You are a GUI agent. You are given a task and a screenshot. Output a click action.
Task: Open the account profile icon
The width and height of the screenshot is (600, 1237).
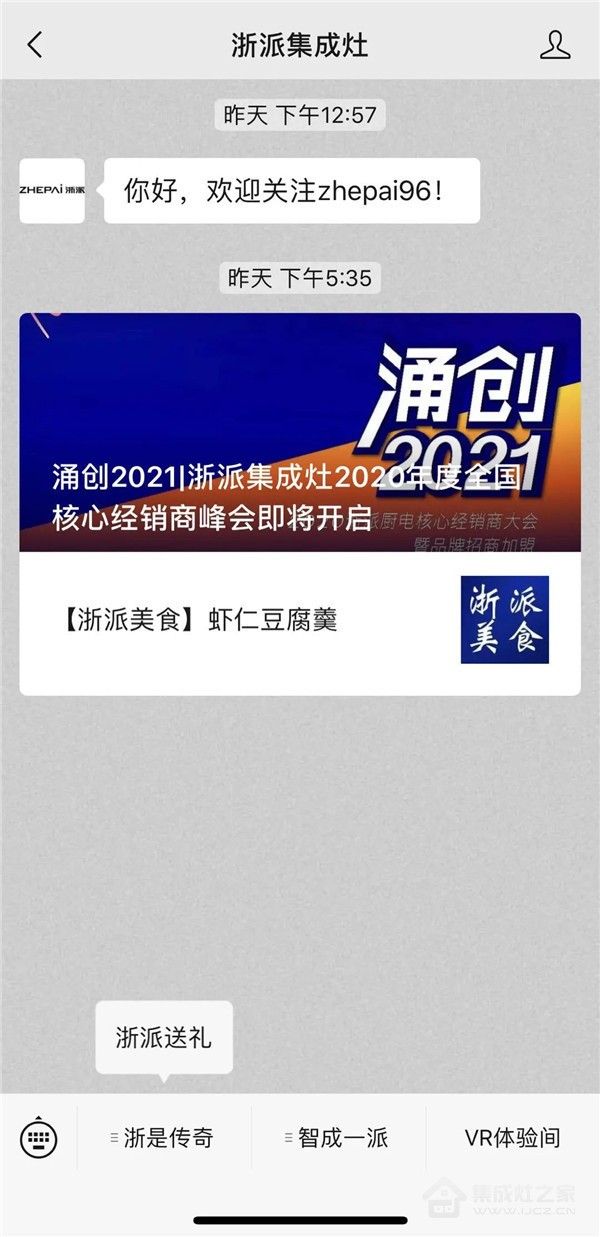555,45
